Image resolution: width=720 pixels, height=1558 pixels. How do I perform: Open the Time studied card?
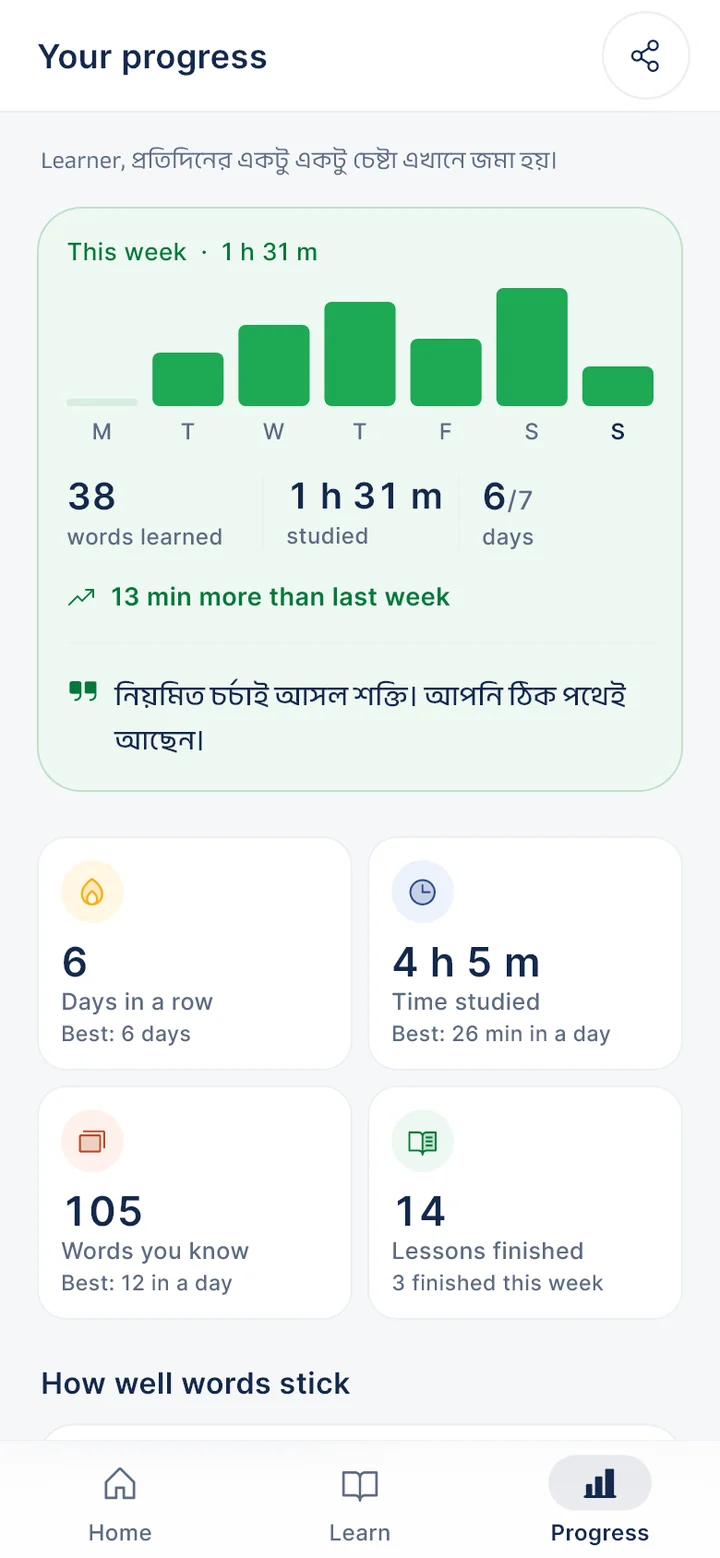coord(525,953)
